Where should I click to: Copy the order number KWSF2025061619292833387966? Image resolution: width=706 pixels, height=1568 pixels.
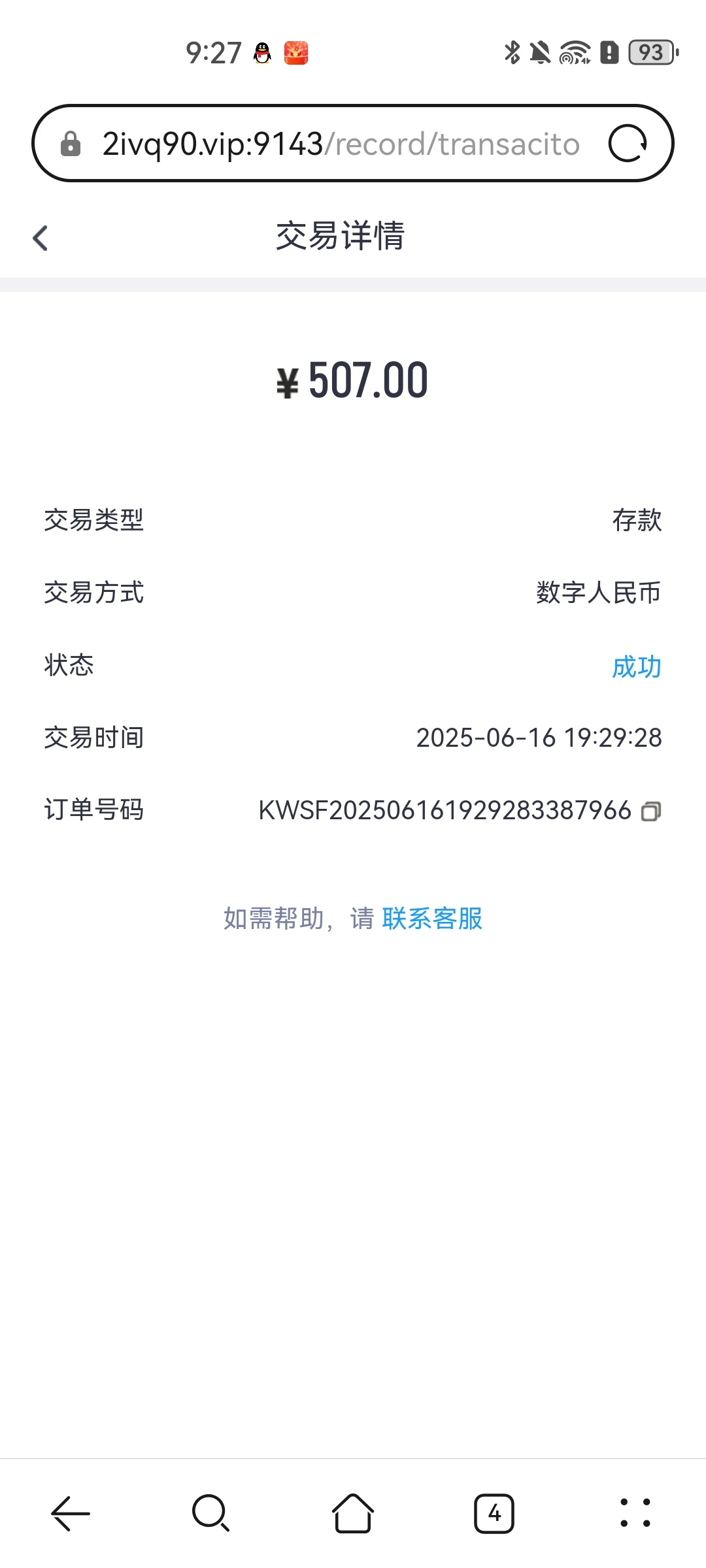tap(651, 811)
